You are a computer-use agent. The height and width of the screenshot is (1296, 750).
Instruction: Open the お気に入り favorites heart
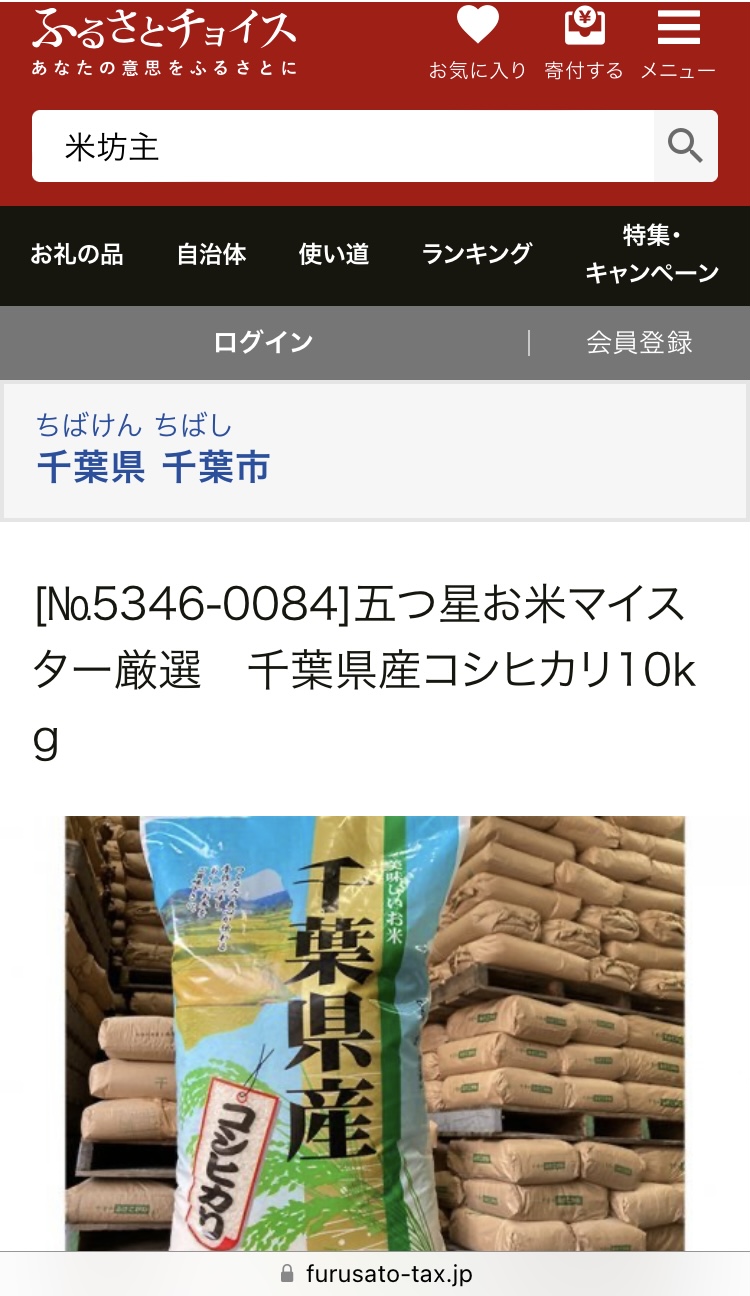[477, 44]
